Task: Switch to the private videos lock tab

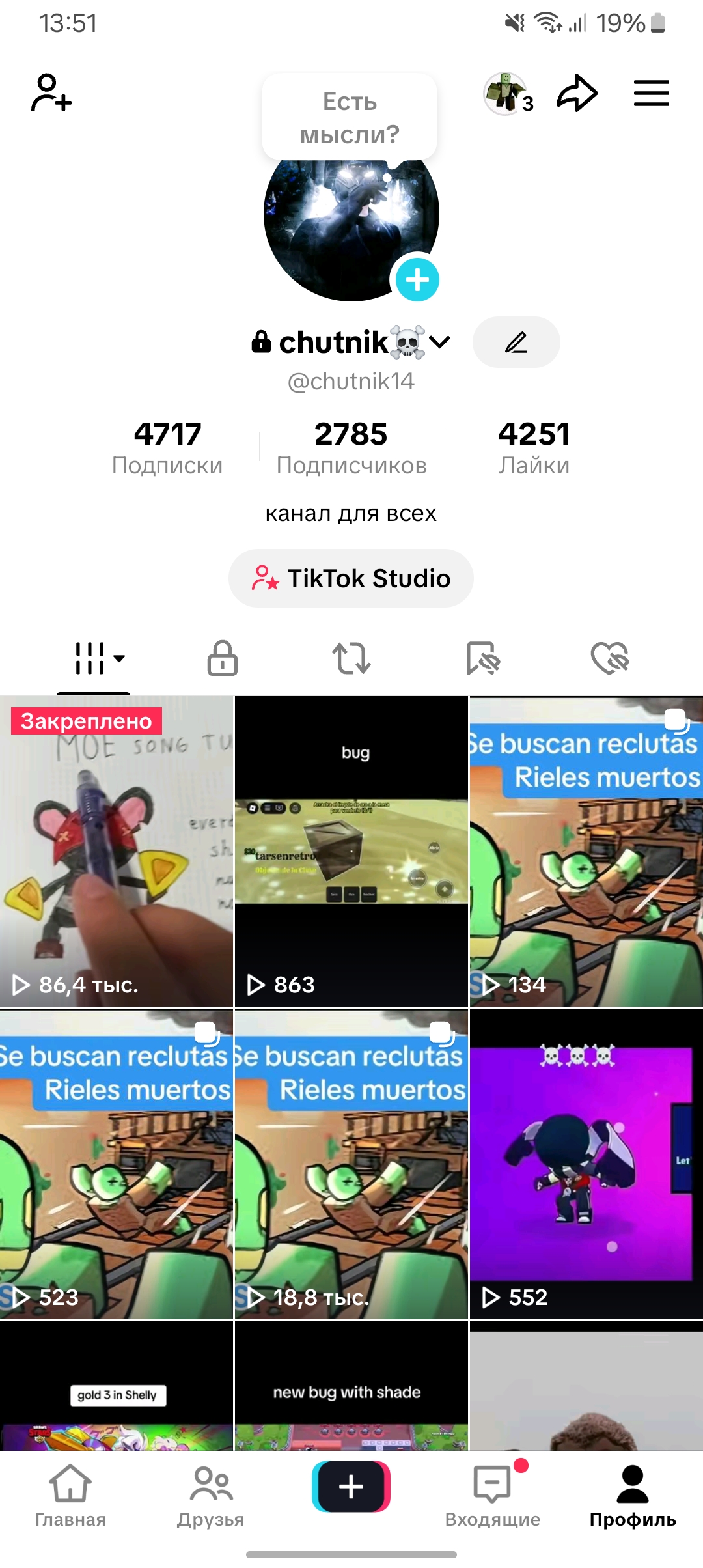Action: (222, 660)
